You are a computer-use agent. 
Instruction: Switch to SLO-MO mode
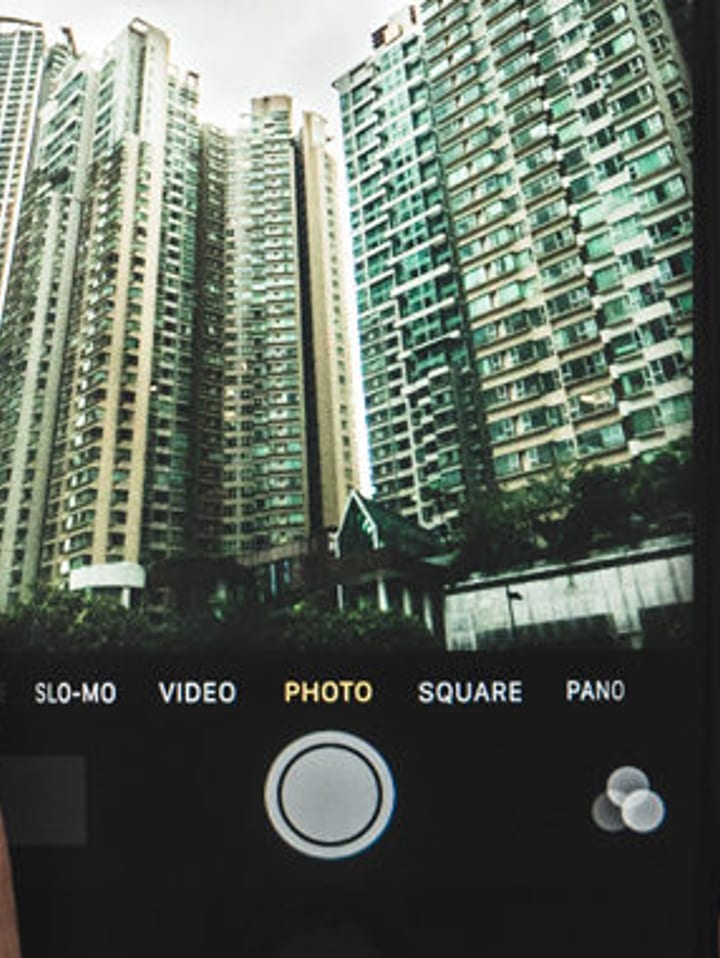tap(75, 692)
